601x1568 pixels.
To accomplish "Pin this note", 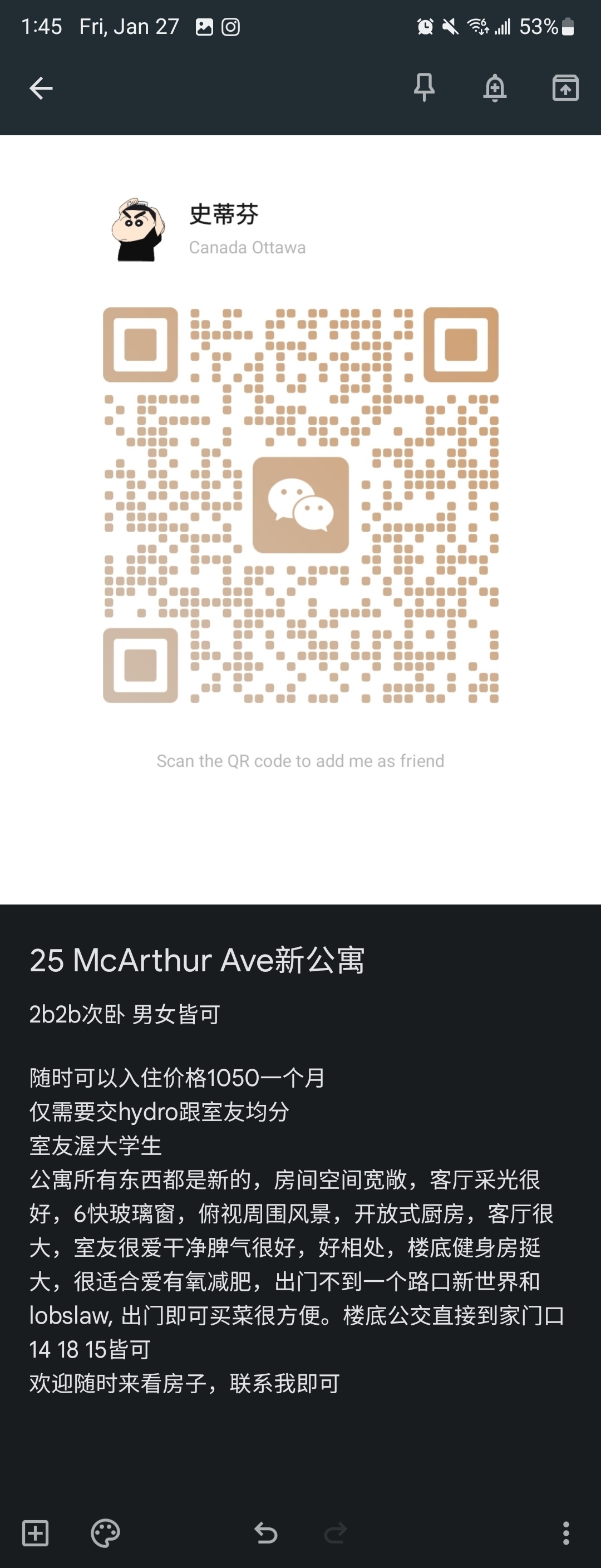I will (x=424, y=87).
